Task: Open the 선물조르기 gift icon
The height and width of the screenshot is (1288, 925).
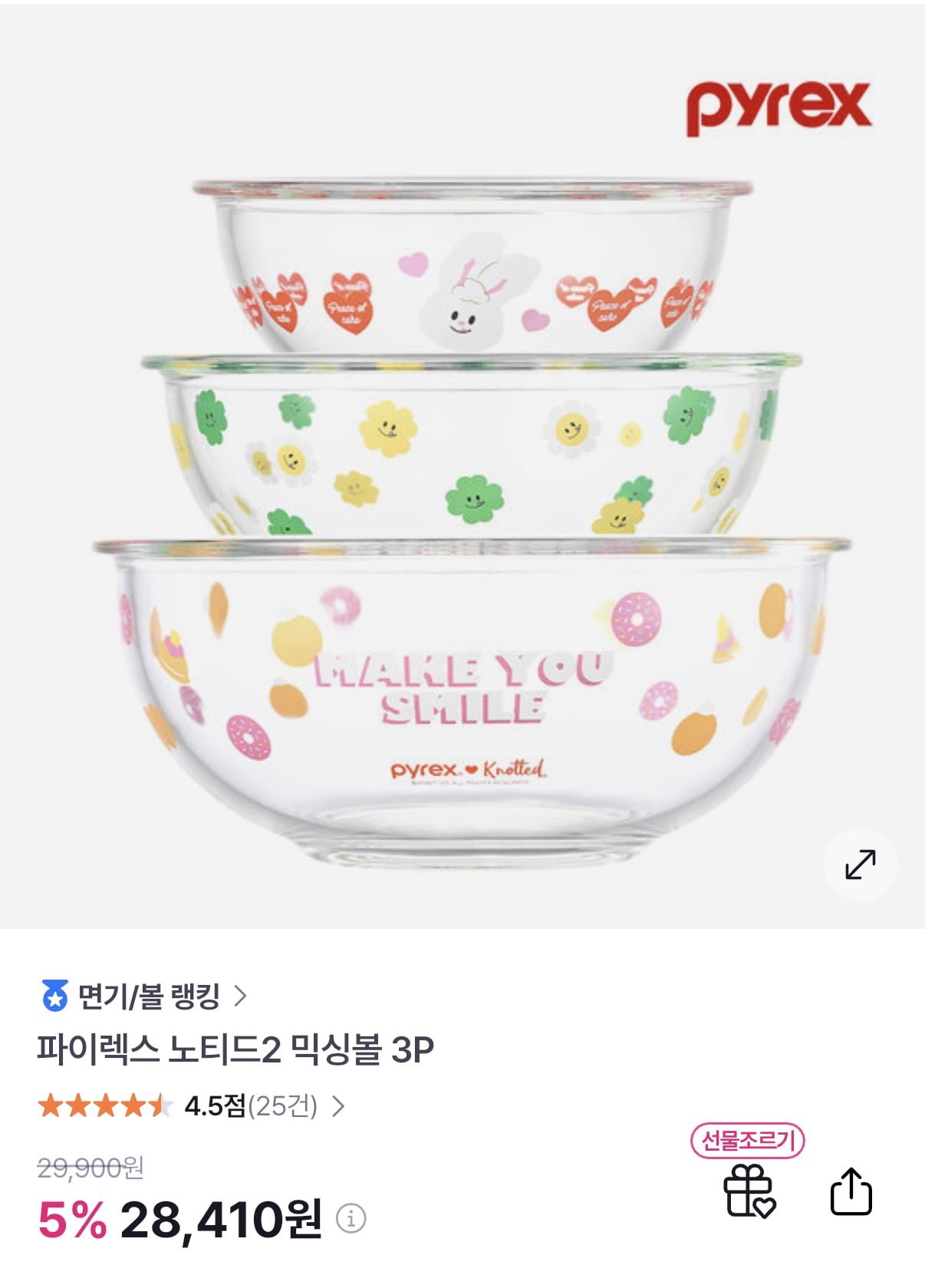Action: (749, 1191)
